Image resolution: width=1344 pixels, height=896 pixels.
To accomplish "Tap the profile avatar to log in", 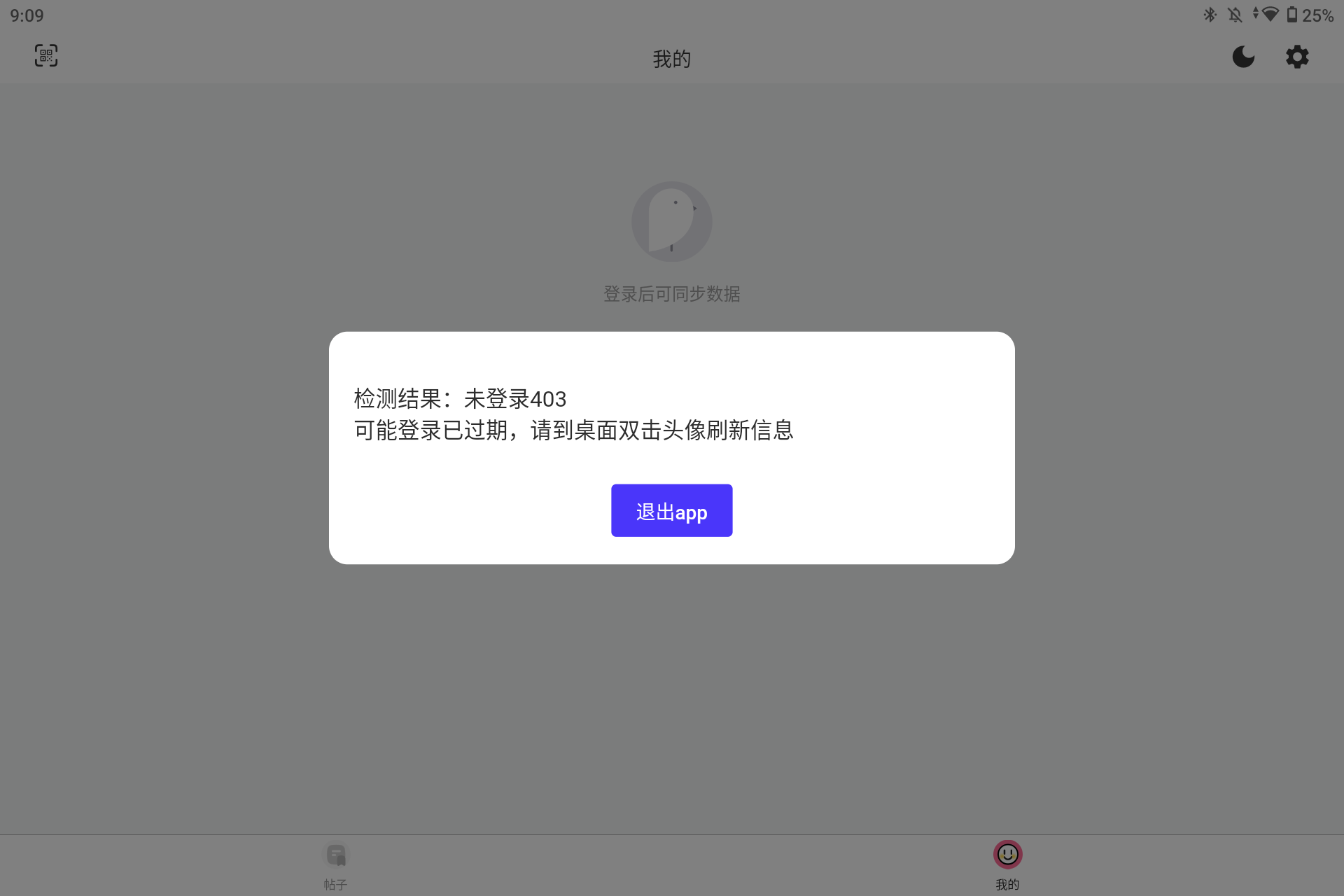I will coord(671,222).
